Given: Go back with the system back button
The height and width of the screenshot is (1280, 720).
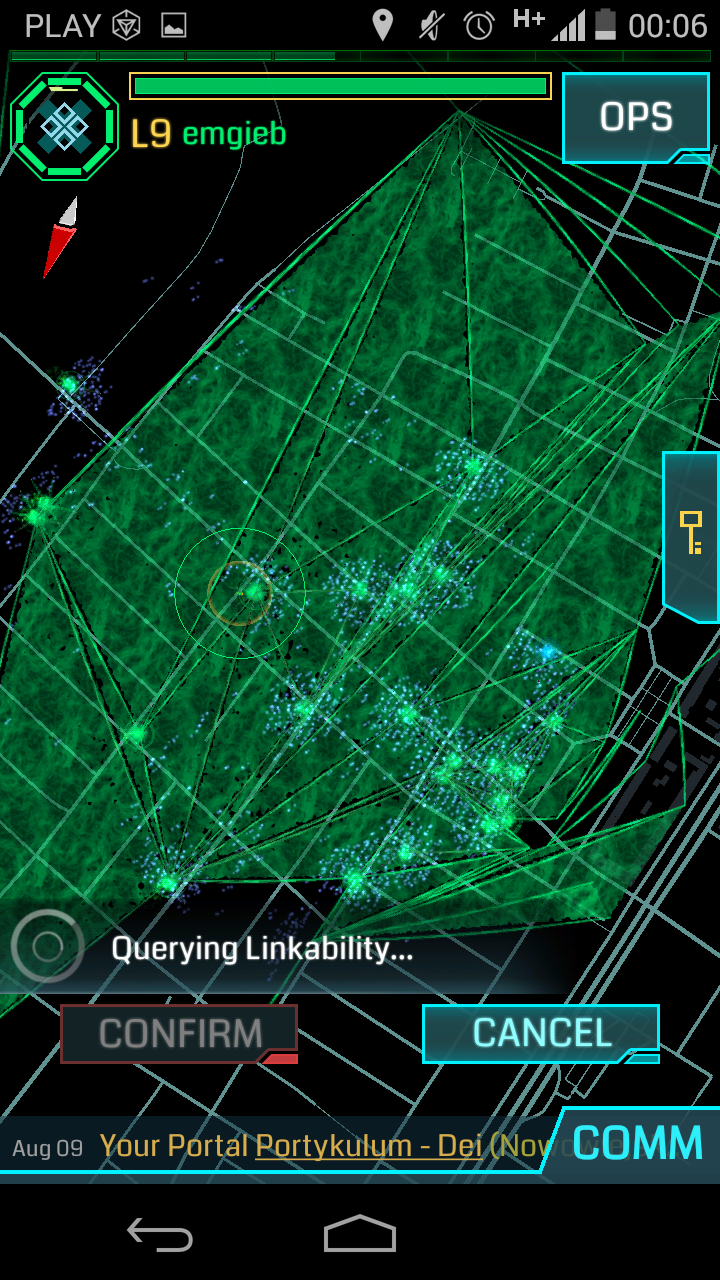Looking at the screenshot, I should (x=160, y=1235).
